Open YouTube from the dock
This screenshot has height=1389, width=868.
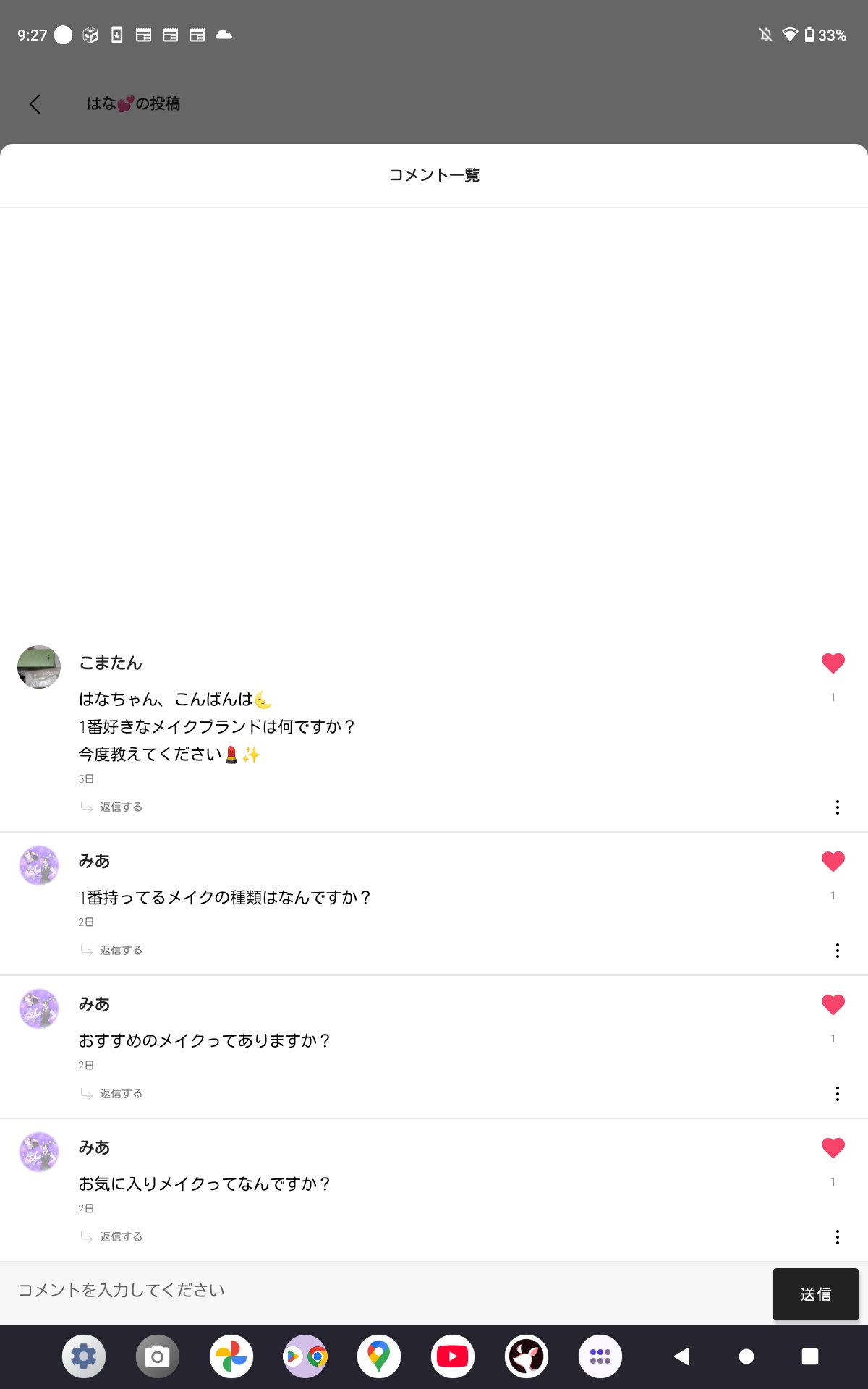click(x=453, y=1356)
